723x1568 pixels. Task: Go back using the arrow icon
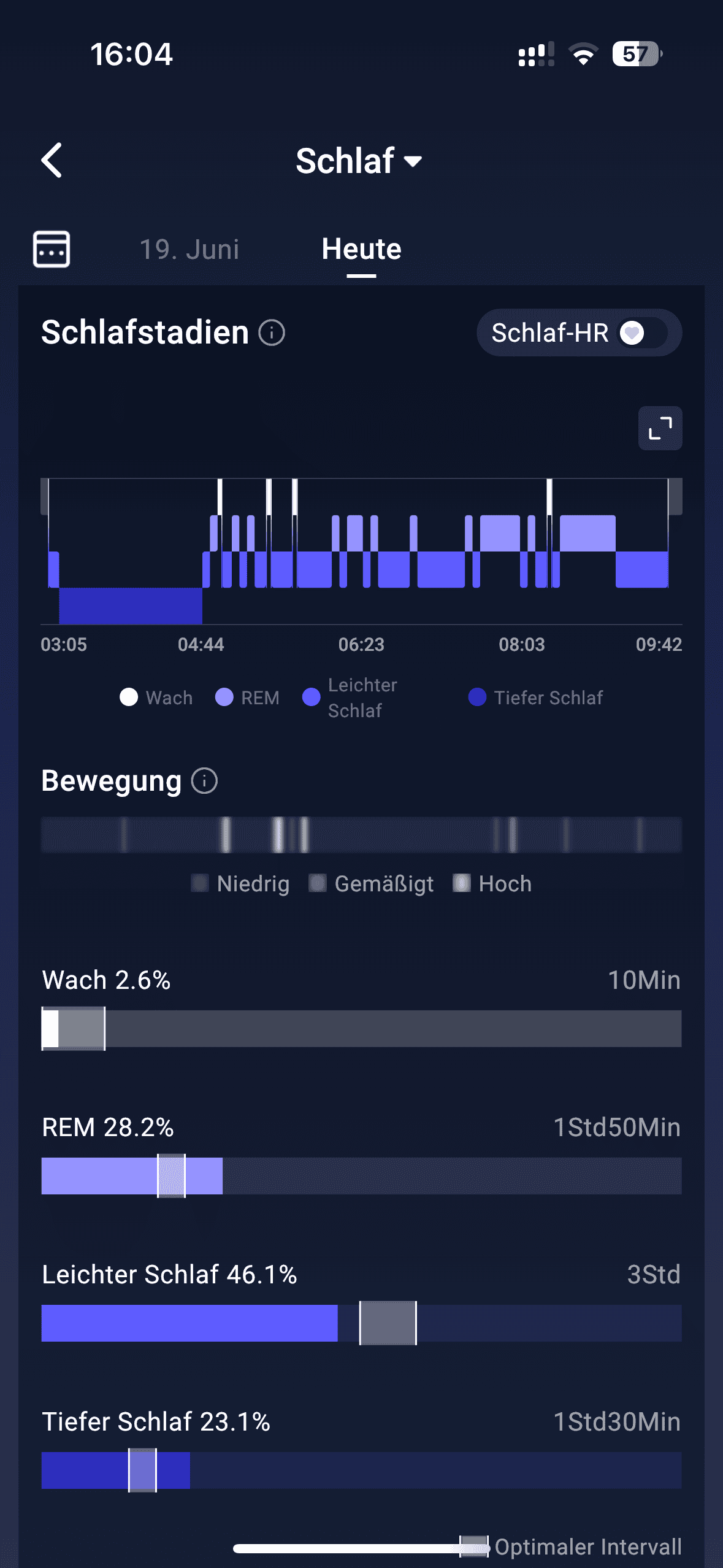point(52,160)
